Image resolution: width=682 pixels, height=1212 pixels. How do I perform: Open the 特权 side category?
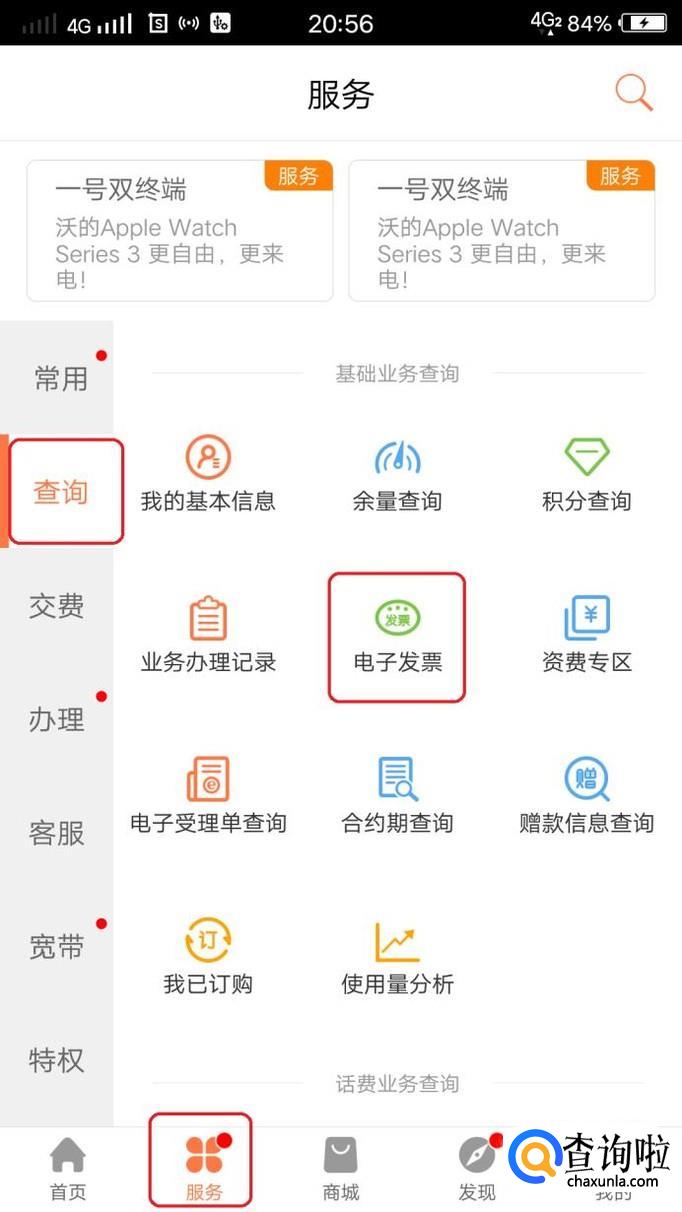point(57,1060)
